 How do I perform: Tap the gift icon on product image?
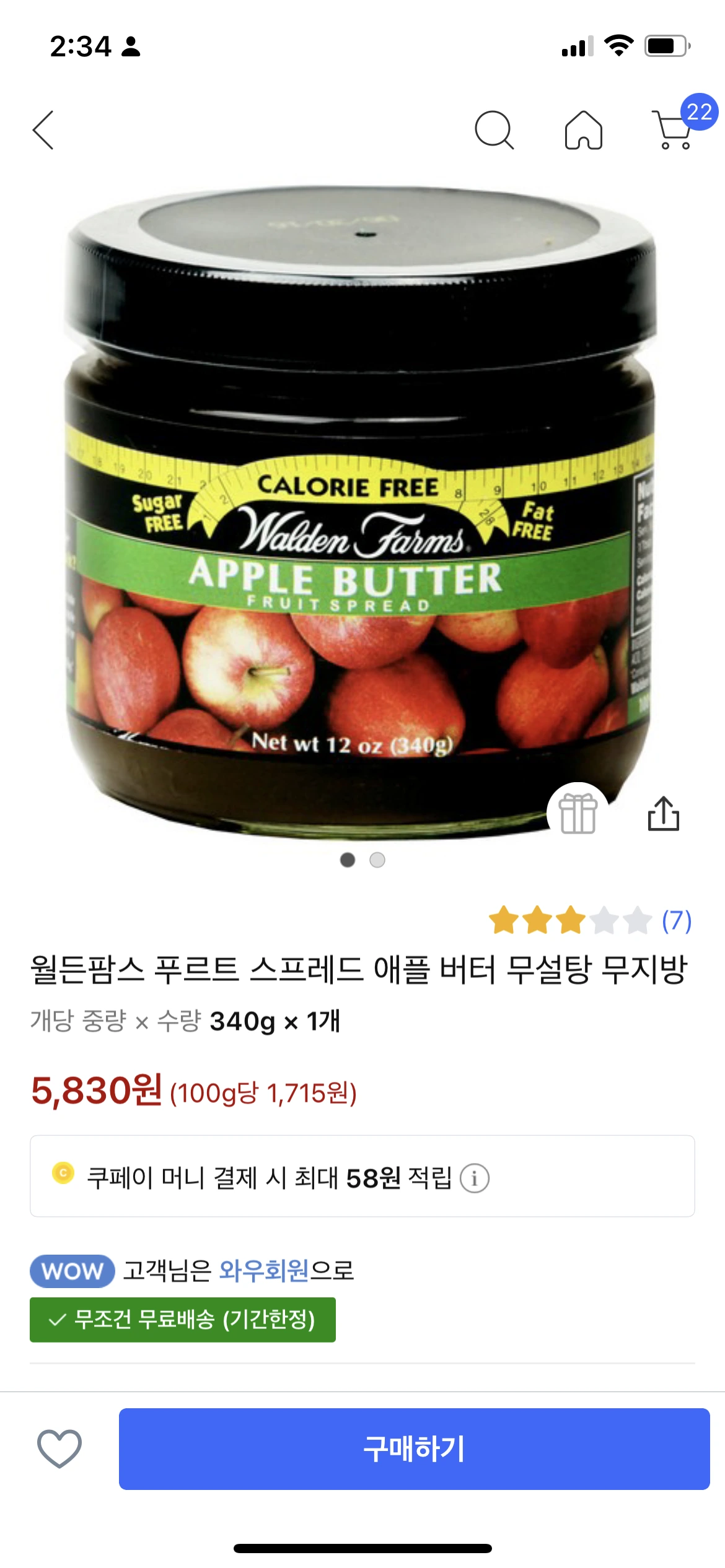pos(578,814)
